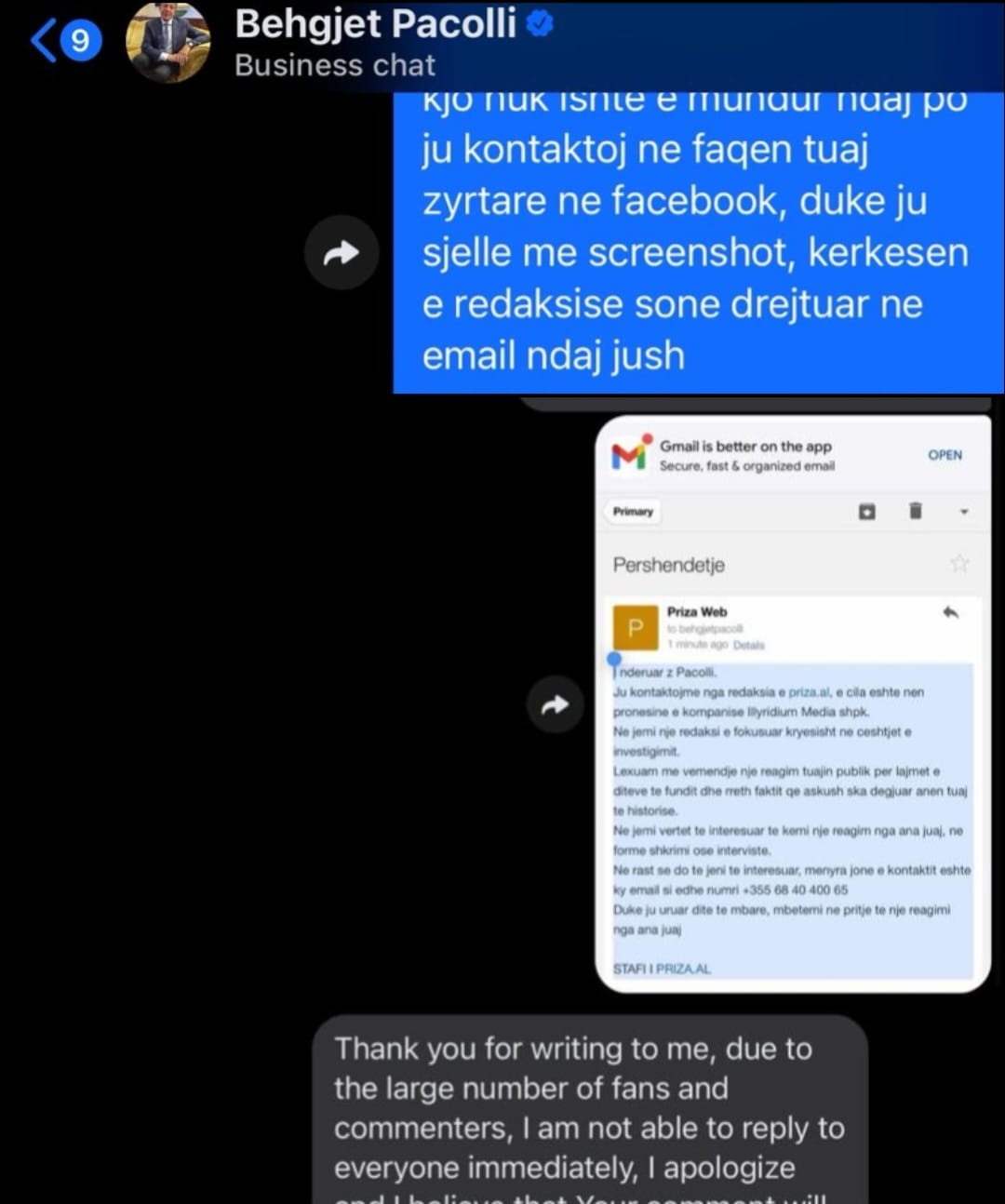Forward the Gmail screenshot image
Viewport: 1005px width, 1204px height.
pos(555,704)
